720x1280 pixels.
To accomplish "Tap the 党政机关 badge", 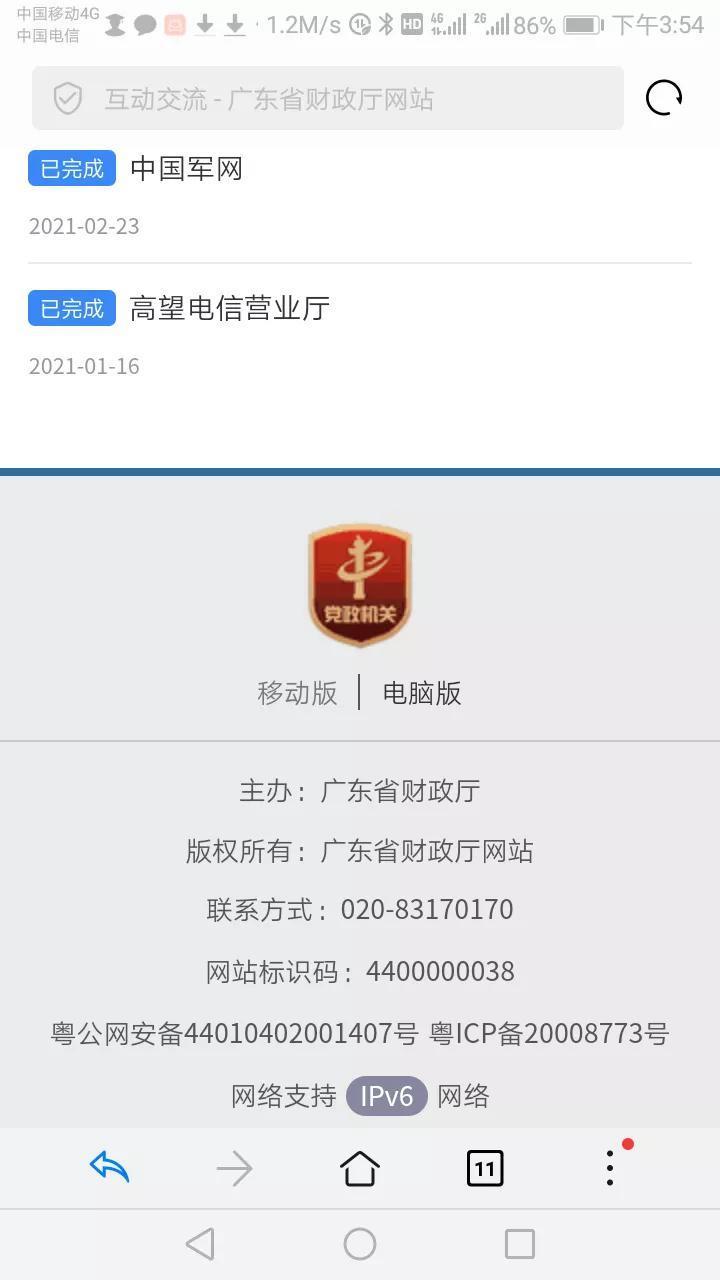I will 360,586.
